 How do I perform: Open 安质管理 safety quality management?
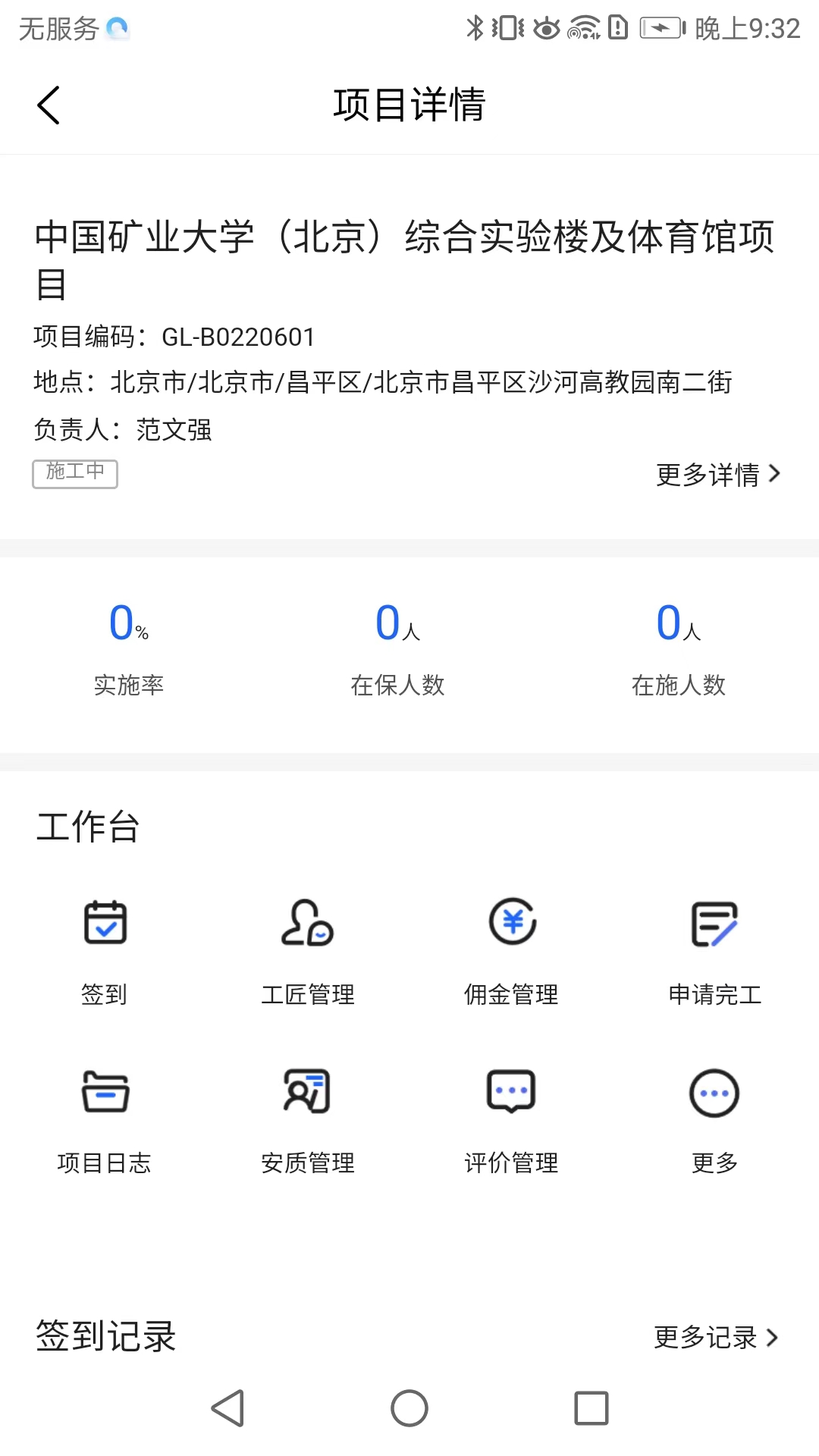tap(307, 1115)
